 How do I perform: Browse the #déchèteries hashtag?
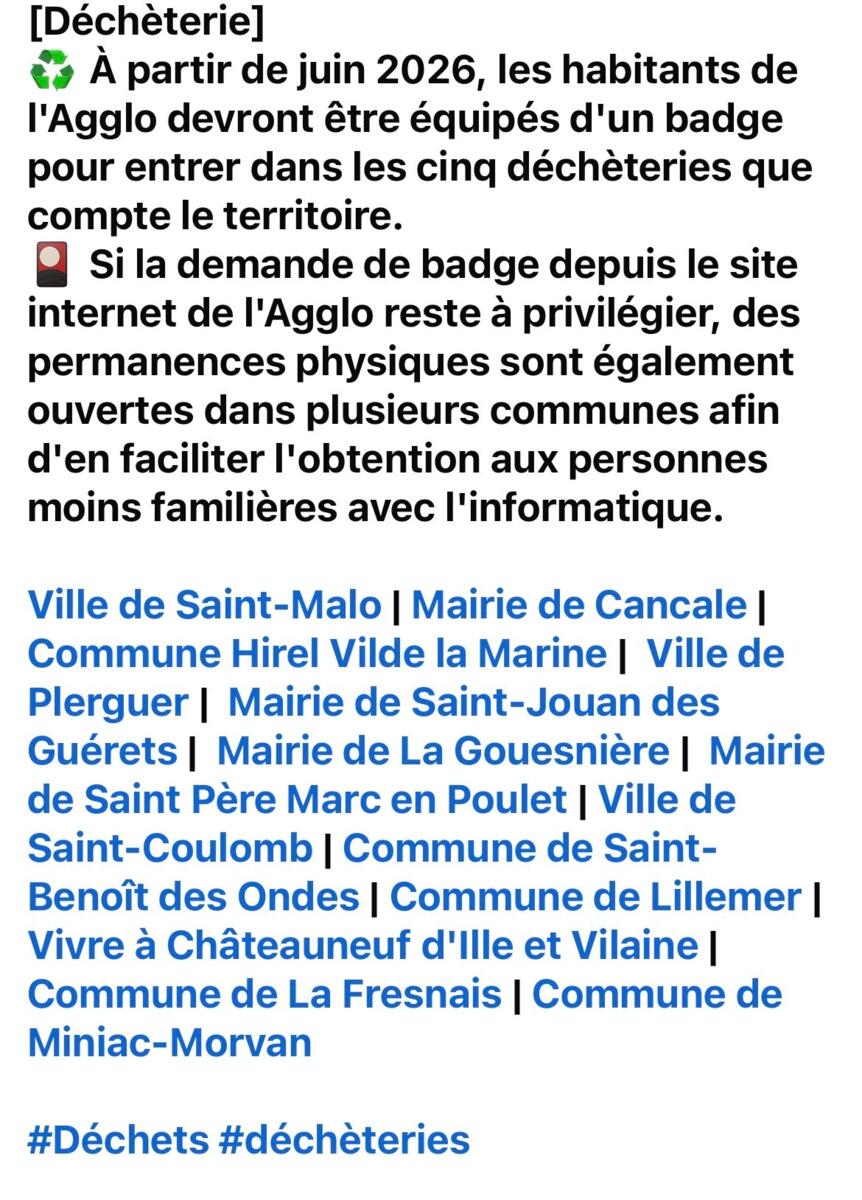344,1140
